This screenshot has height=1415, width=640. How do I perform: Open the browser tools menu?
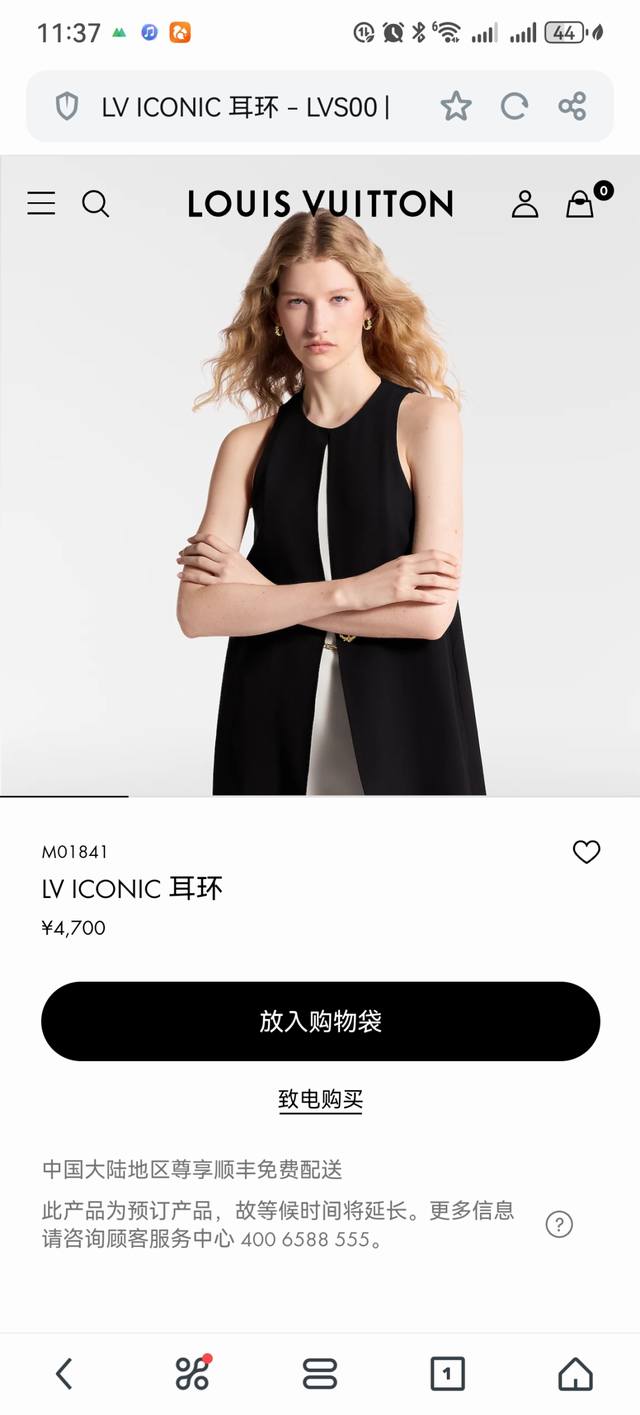click(192, 1374)
